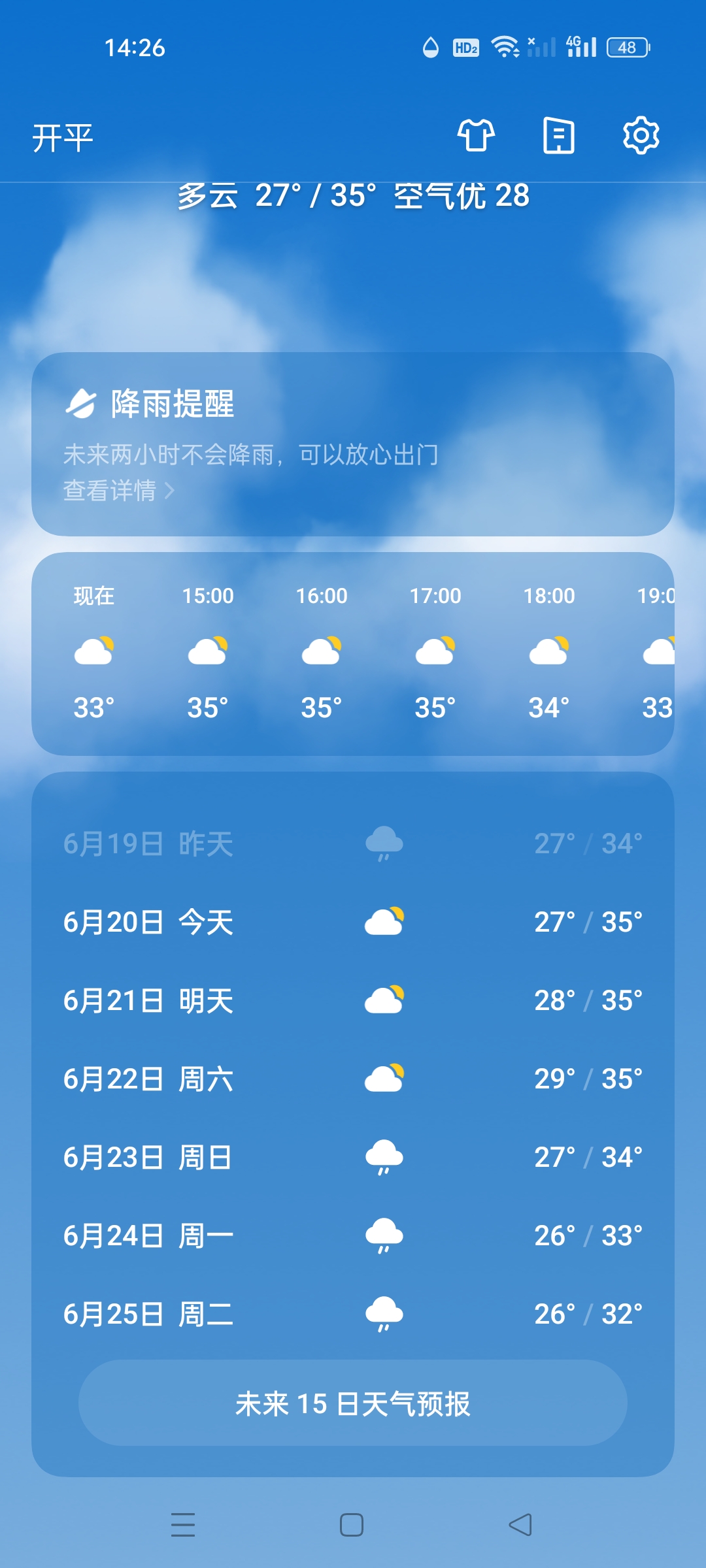Open the 6月25日 周二 forecast row
This screenshot has width=706, height=1568.
[x=353, y=1314]
